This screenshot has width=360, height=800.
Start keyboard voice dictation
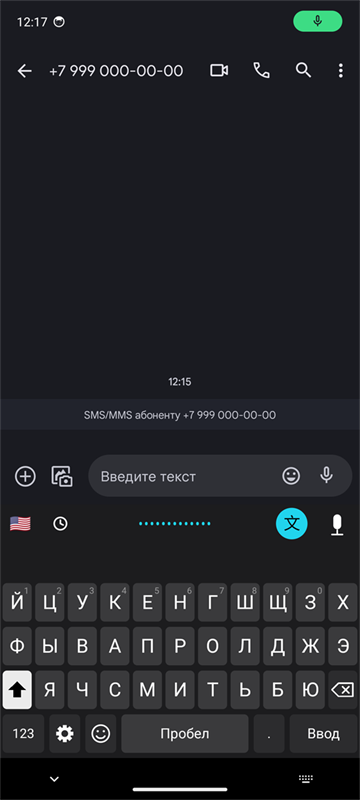coord(337,525)
